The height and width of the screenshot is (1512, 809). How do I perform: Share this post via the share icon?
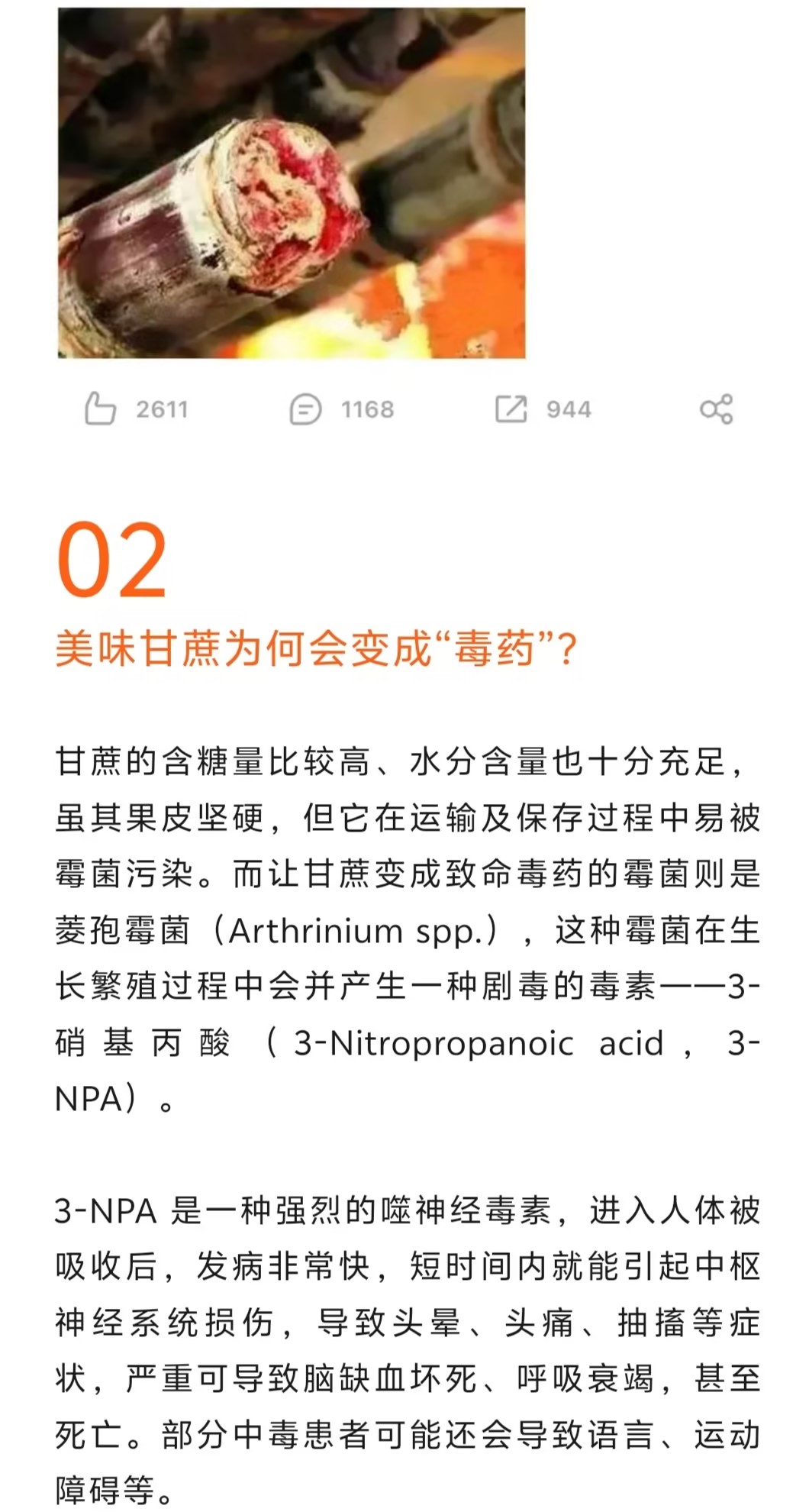716,409
